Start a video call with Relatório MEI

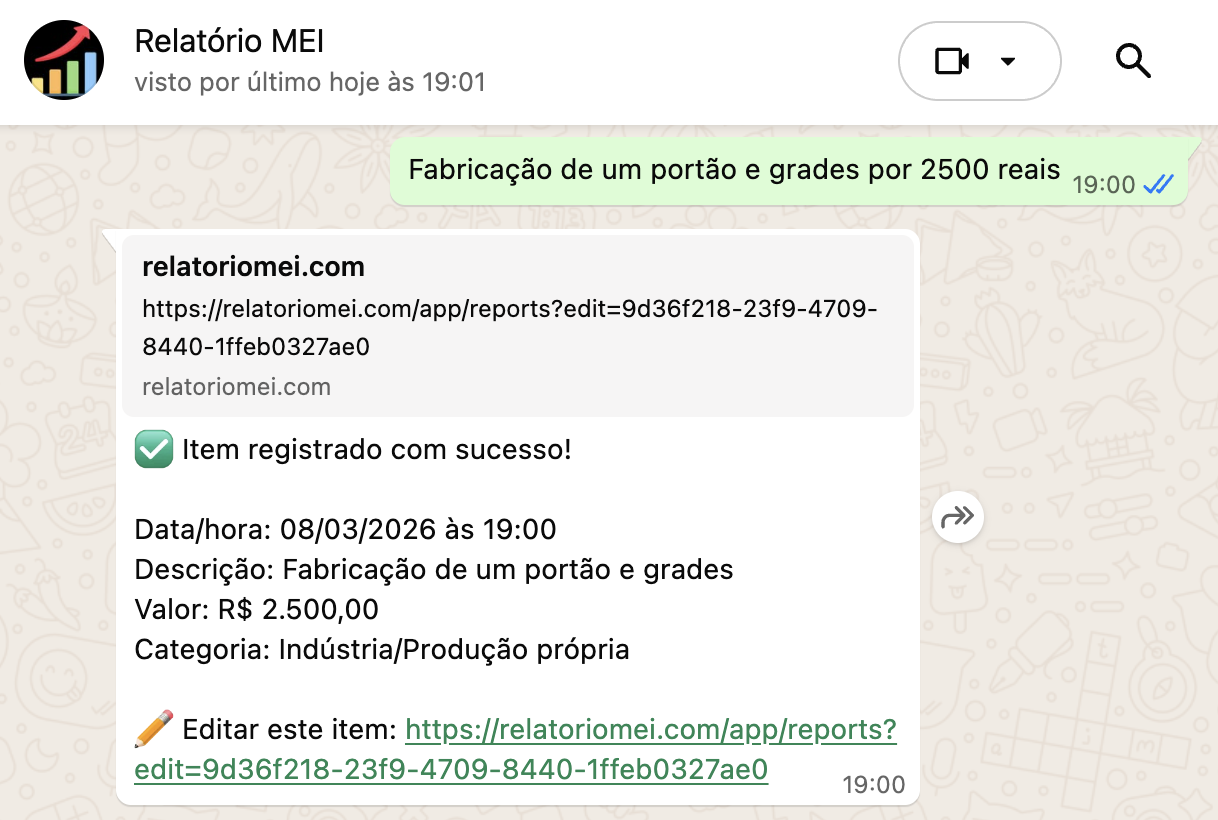click(952, 62)
